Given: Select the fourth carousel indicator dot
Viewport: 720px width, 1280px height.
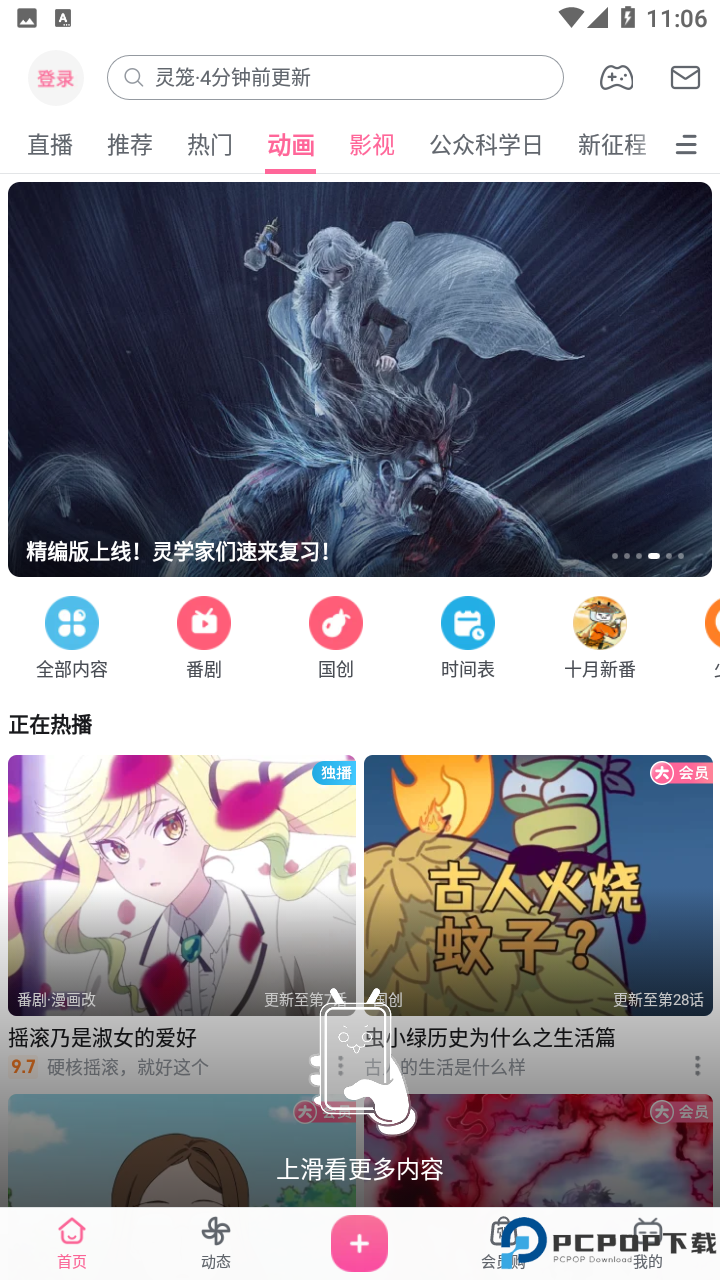Looking at the screenshot, I should (652, 555).
